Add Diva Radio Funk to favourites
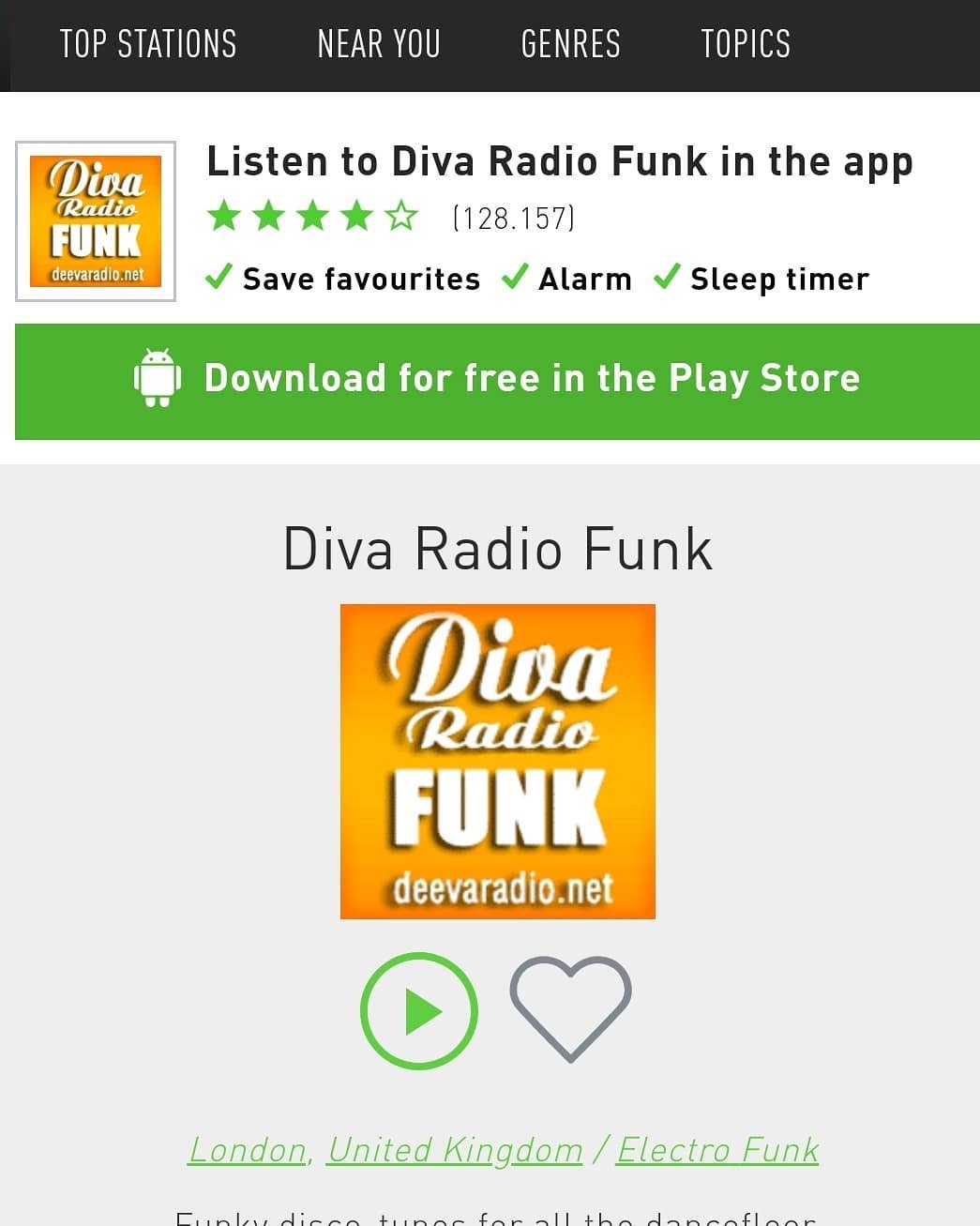 coord(570,1009)
